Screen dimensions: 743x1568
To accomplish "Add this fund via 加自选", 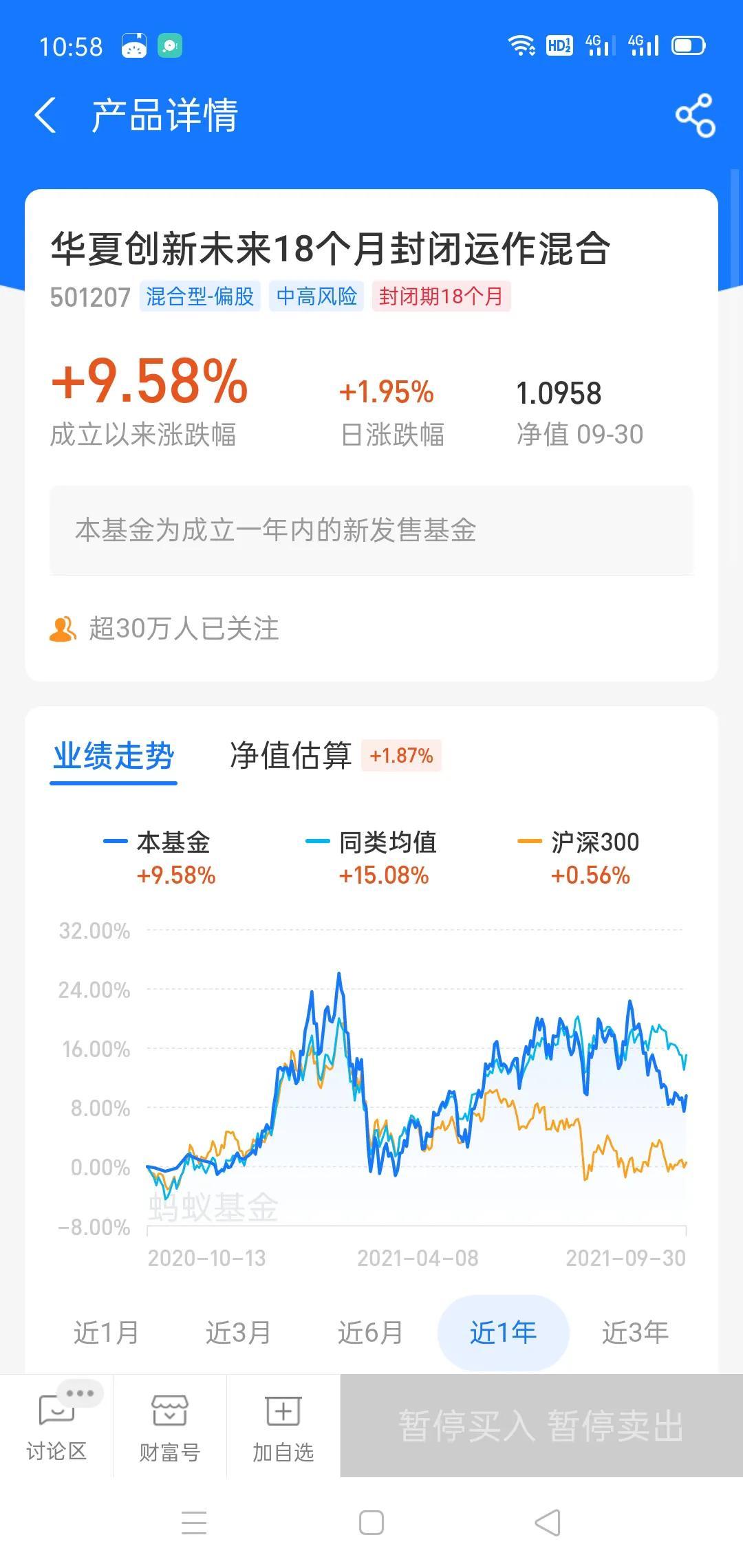I will (283, 1426).
